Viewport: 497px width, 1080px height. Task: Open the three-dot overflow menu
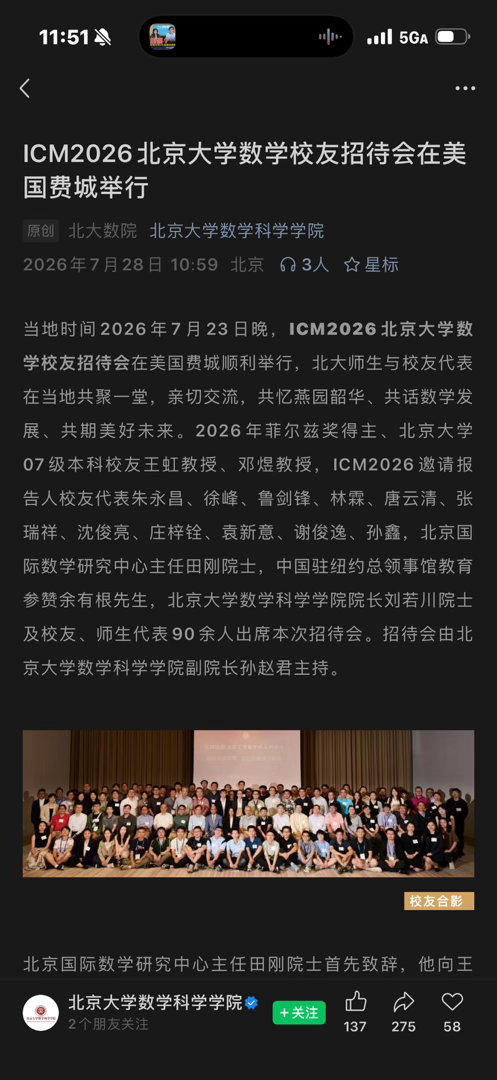465,88
